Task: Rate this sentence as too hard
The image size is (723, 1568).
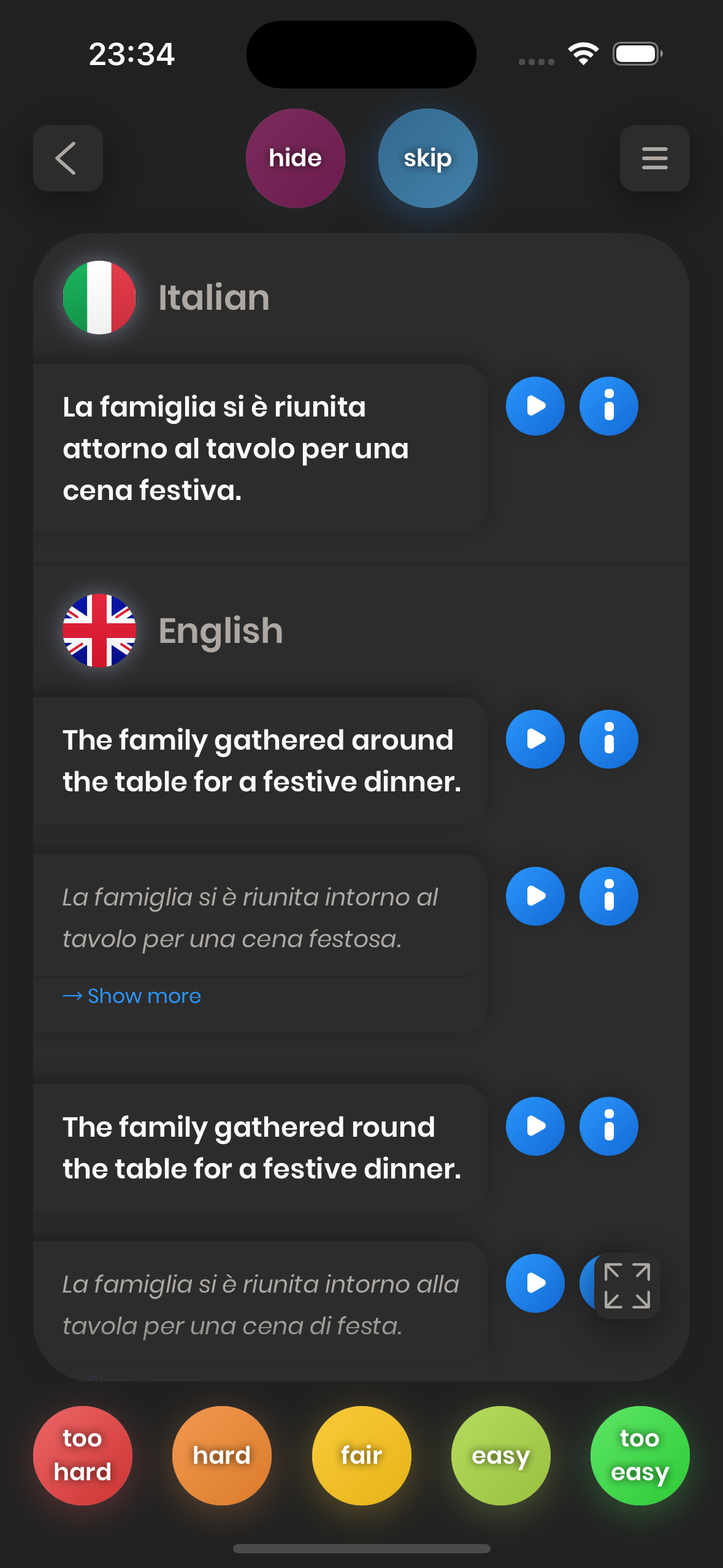Action: tap(83, 1455)
